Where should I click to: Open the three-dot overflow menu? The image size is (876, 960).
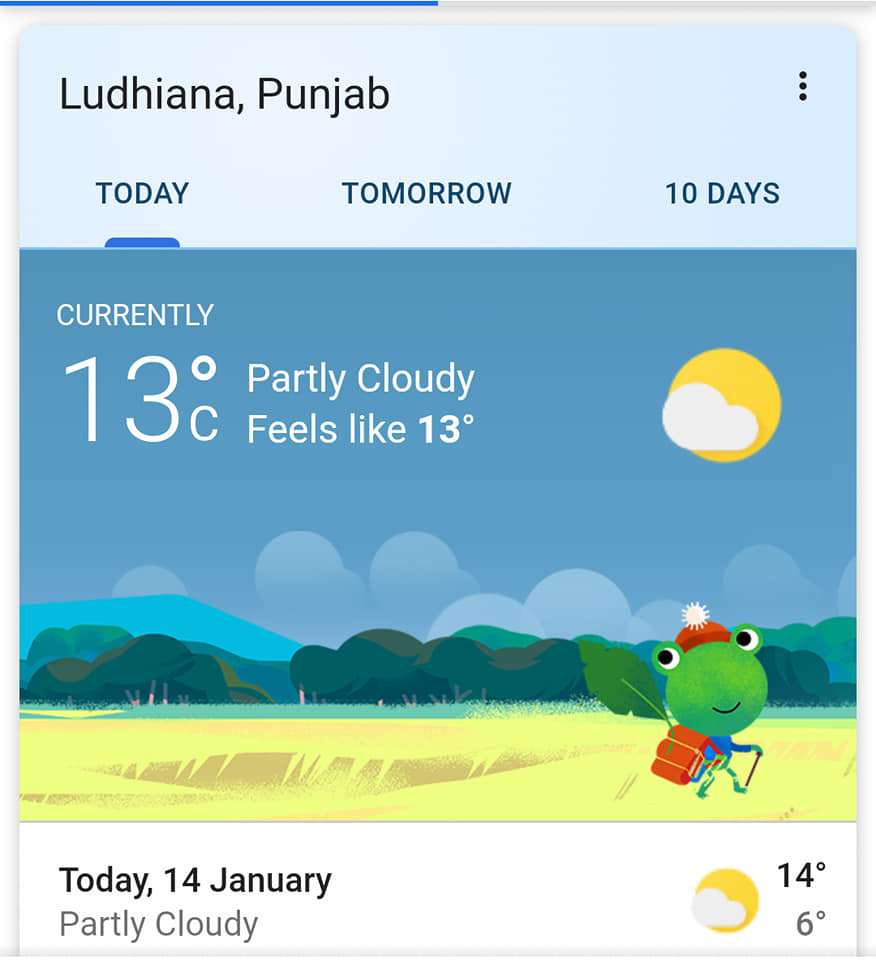pyautogui.click(x=803, y=86)
